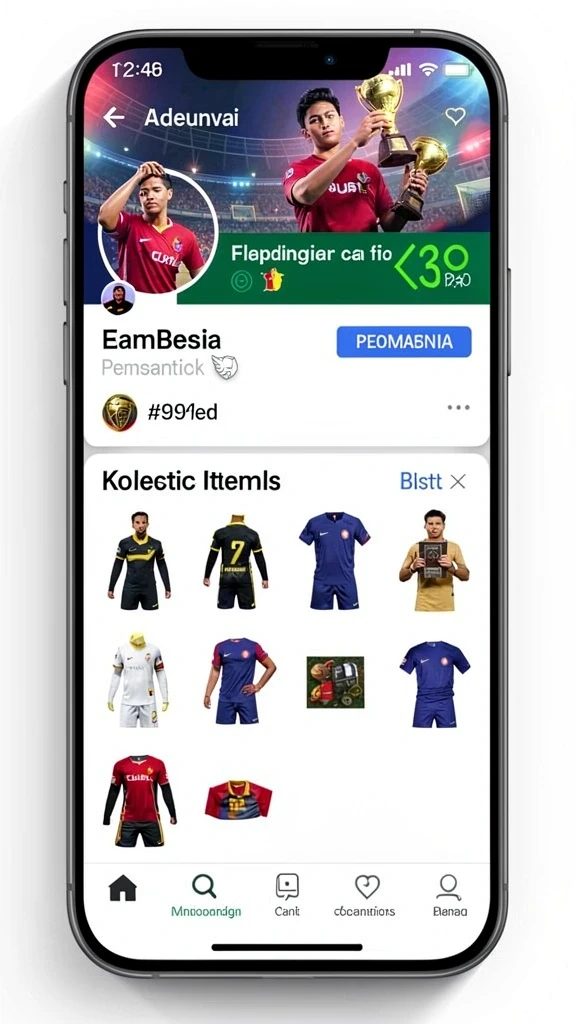Viewport: 576px width, 1024px height.
Task: Open the Canl tab
Action: 287,896
